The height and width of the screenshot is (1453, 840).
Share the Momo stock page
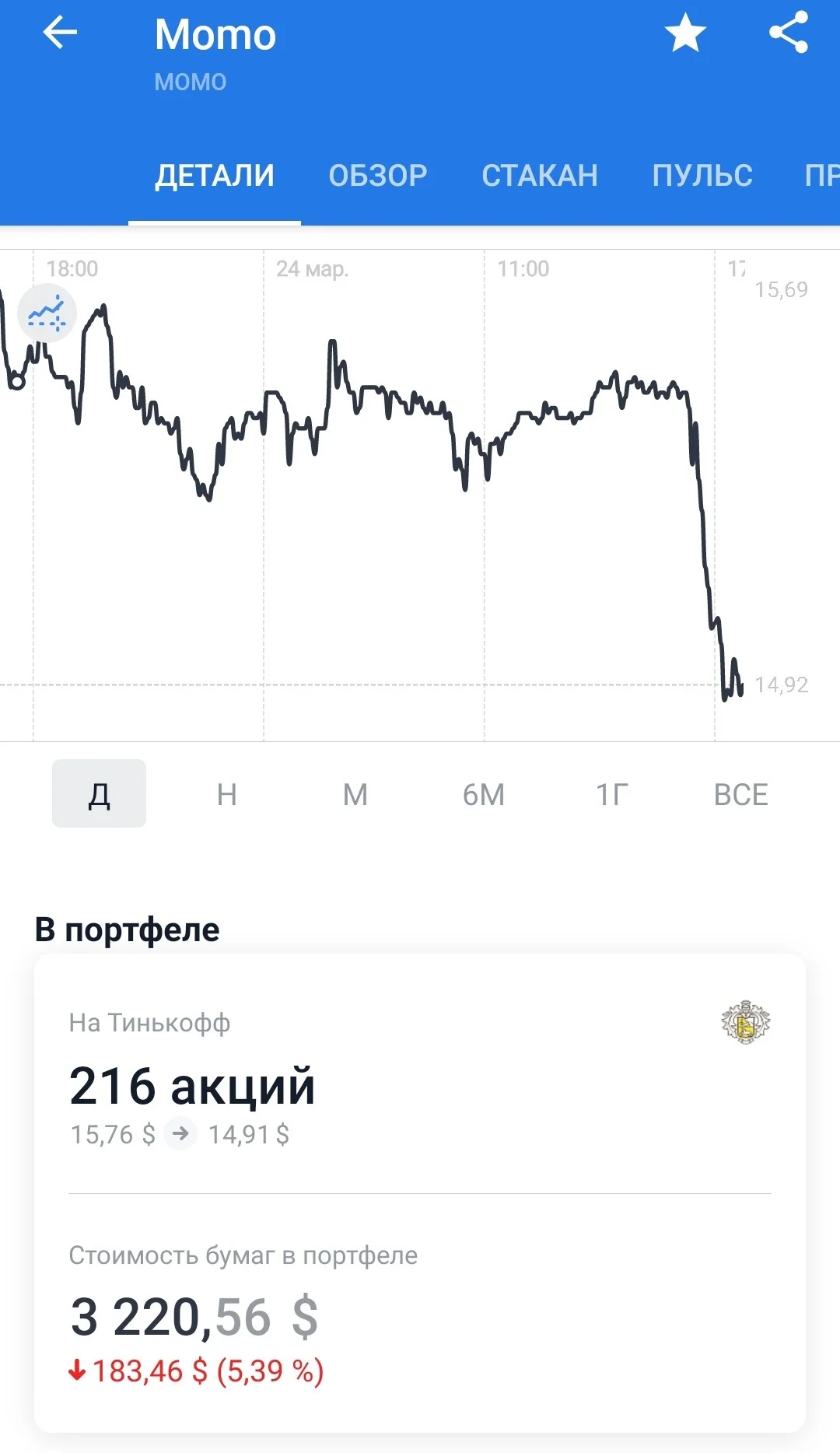[789, 33]
